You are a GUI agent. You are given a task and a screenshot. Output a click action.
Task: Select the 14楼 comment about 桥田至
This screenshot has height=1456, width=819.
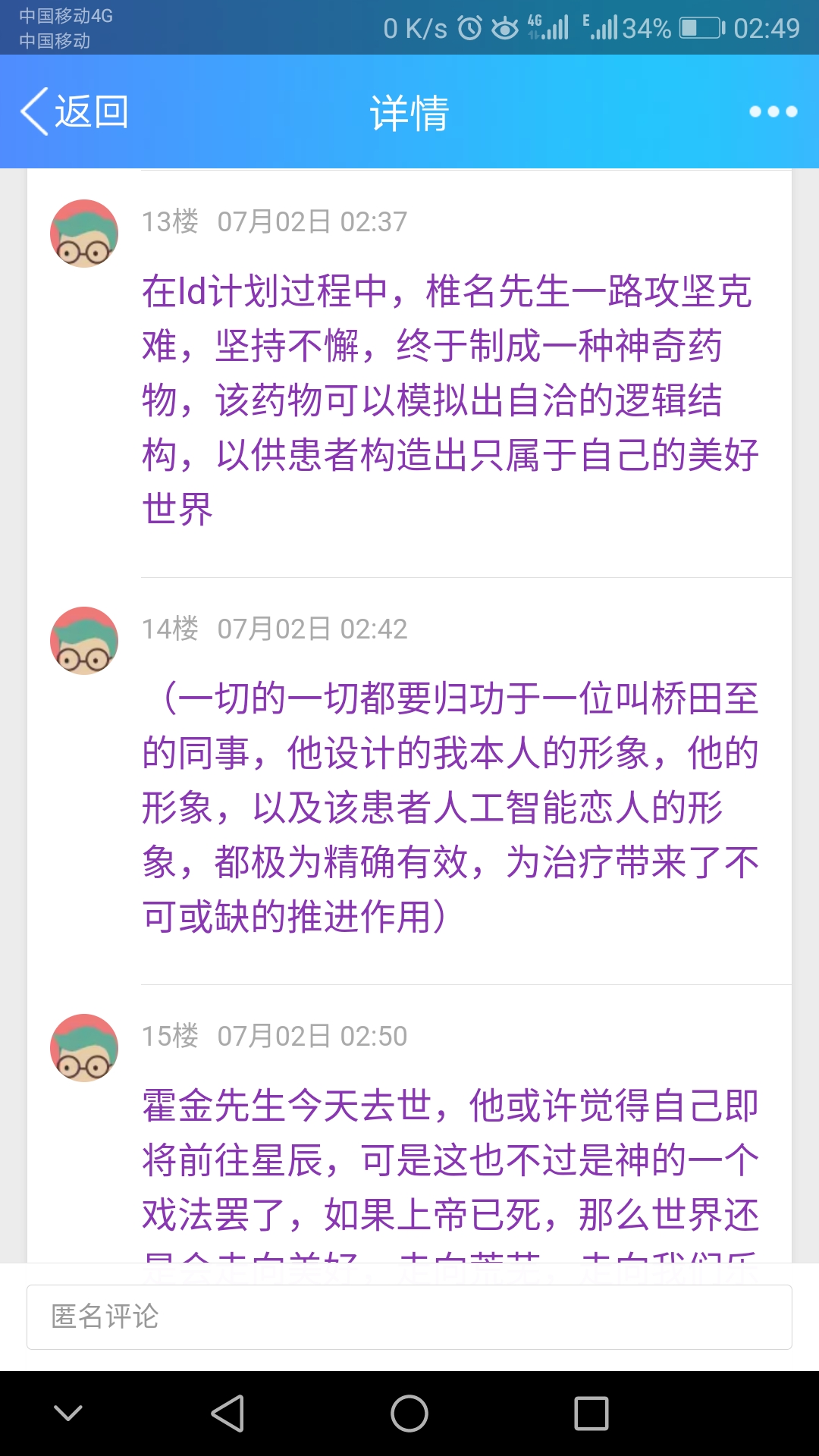(x=450, y=807)
